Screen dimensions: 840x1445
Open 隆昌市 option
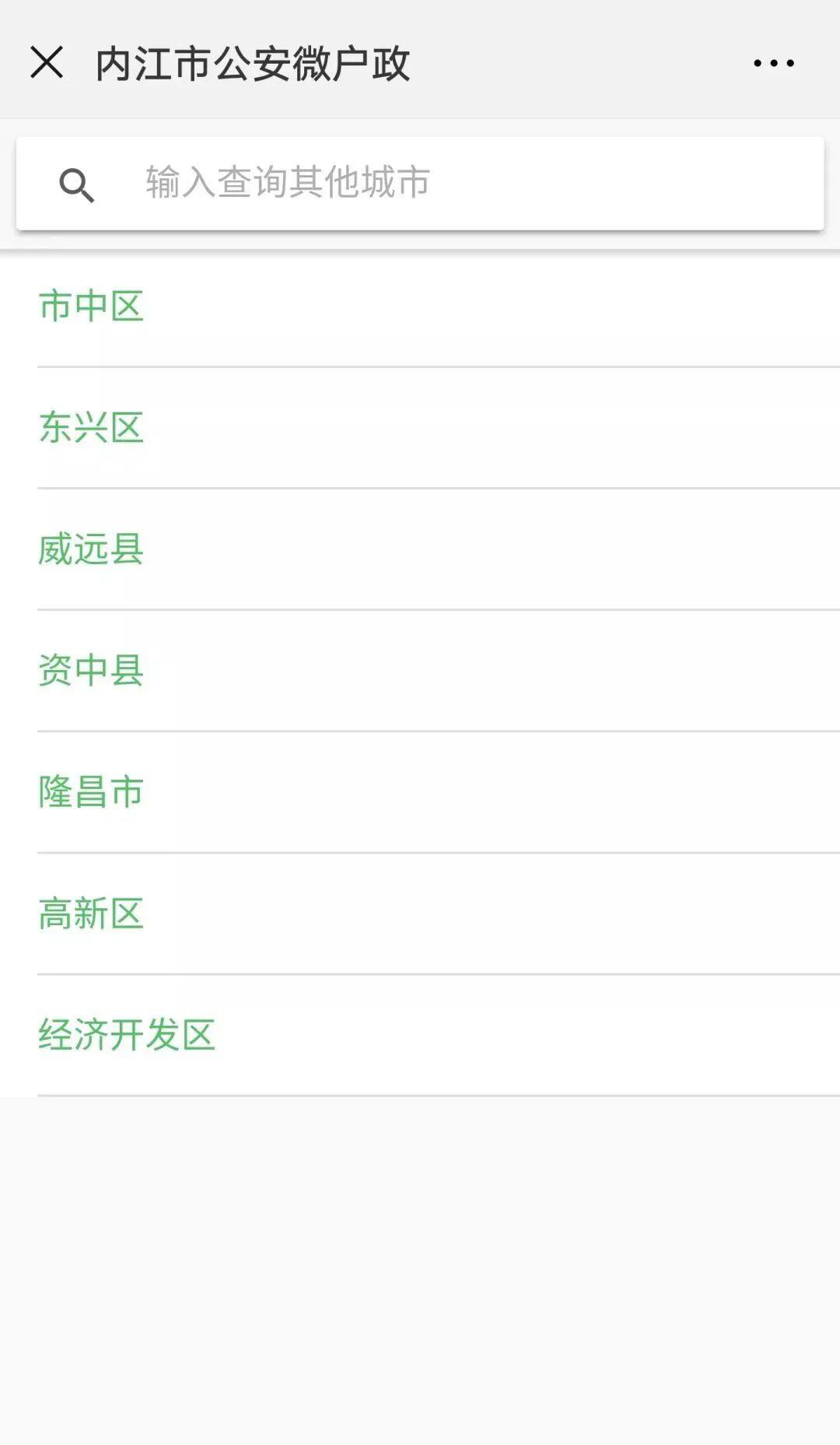tap(92, 791)
